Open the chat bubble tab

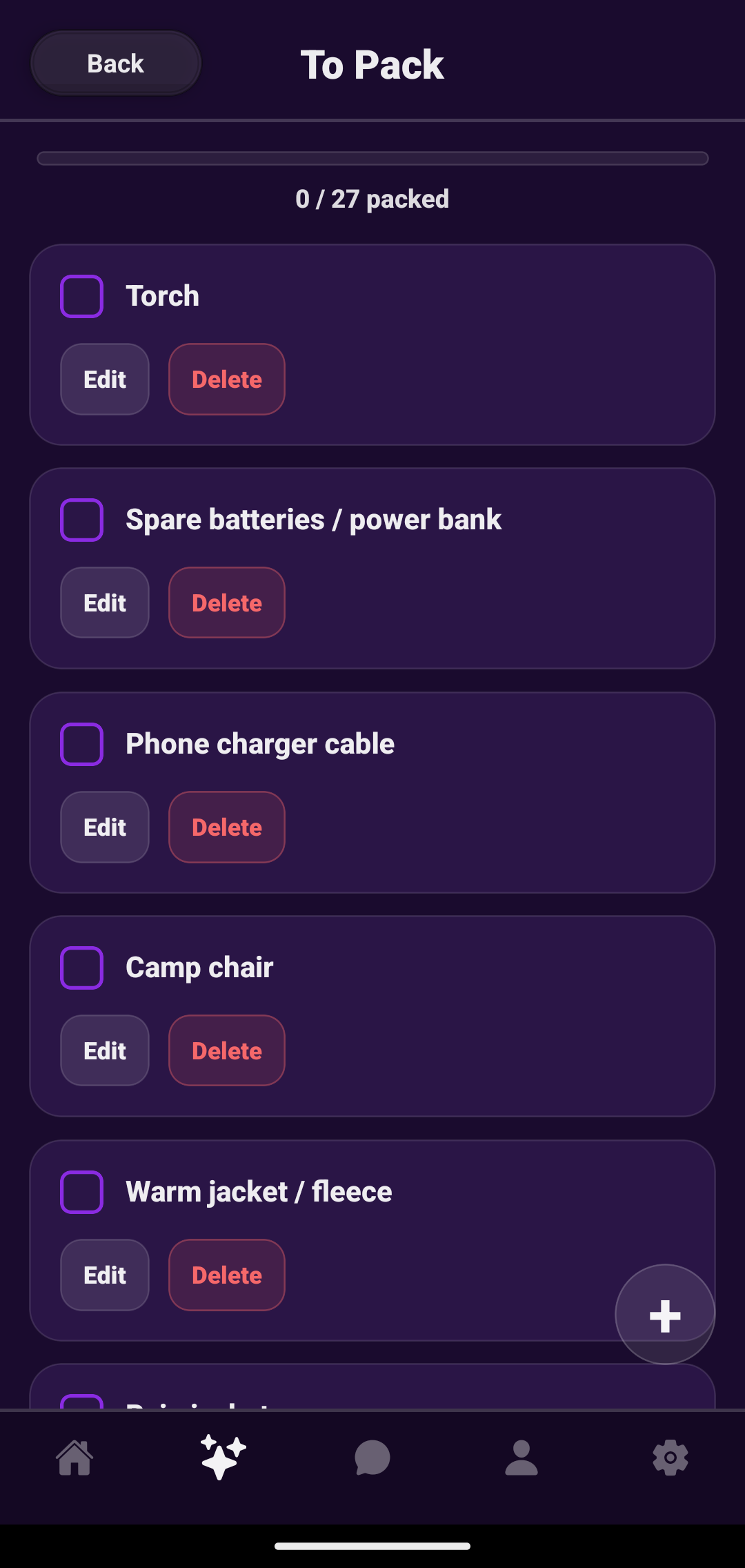pos(372,1458)
